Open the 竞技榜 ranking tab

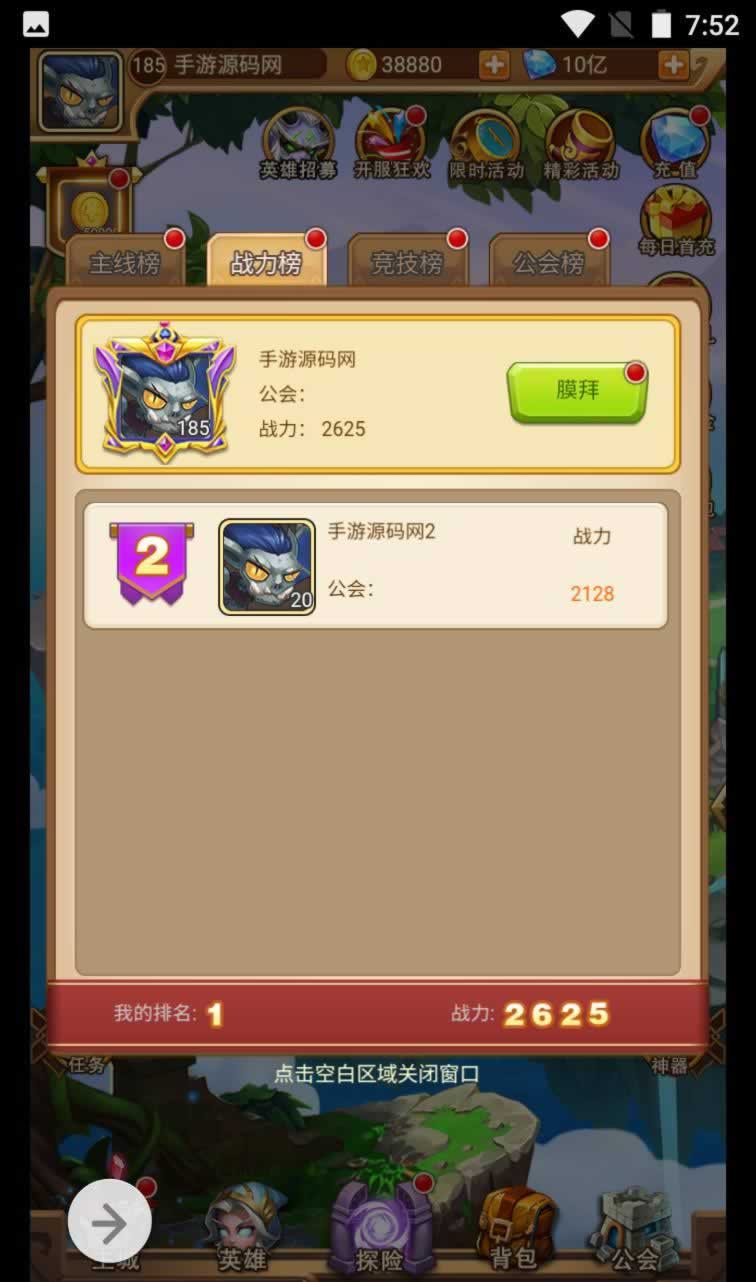click(407, 263)
